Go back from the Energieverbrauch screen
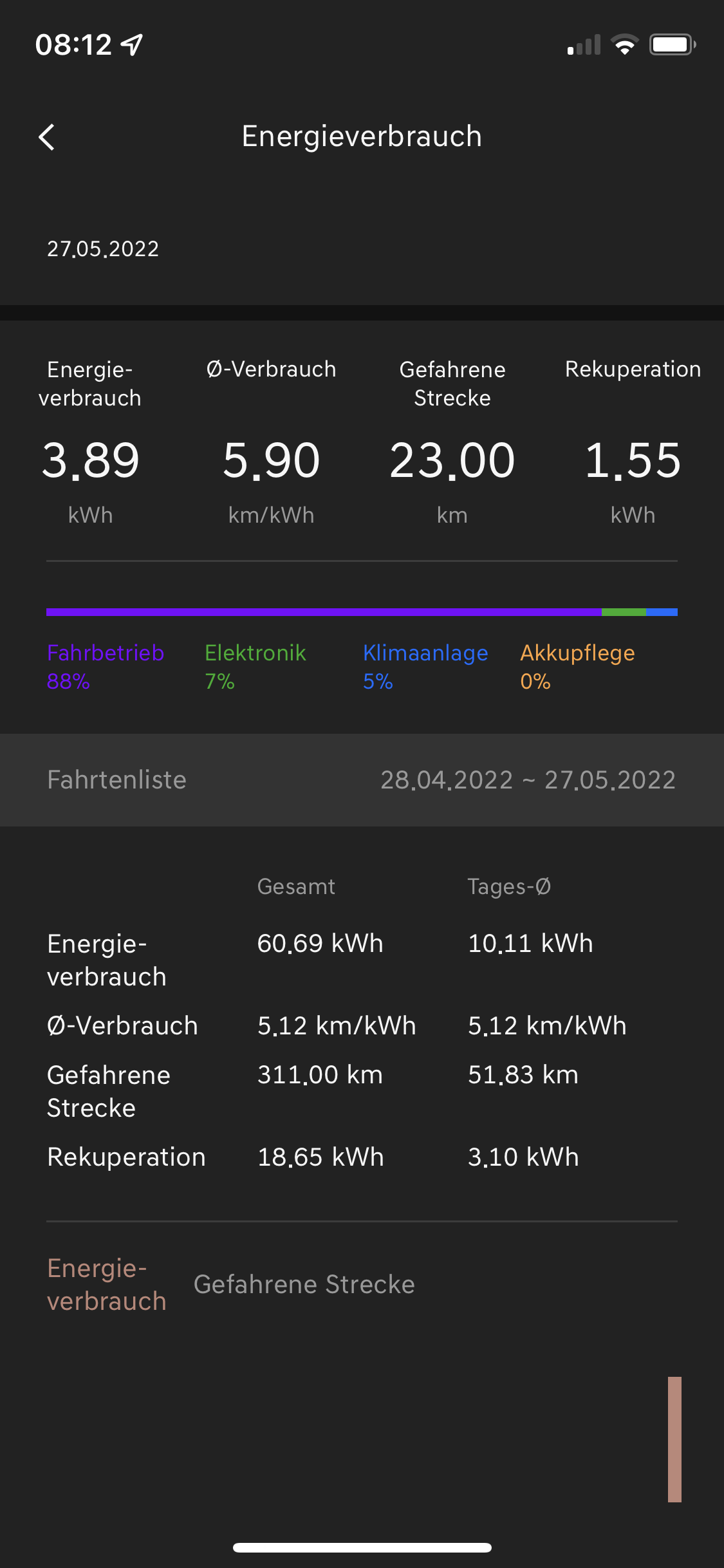Image resolution: width=724 pixels, height=1568 pixels. tap(47, 137)
